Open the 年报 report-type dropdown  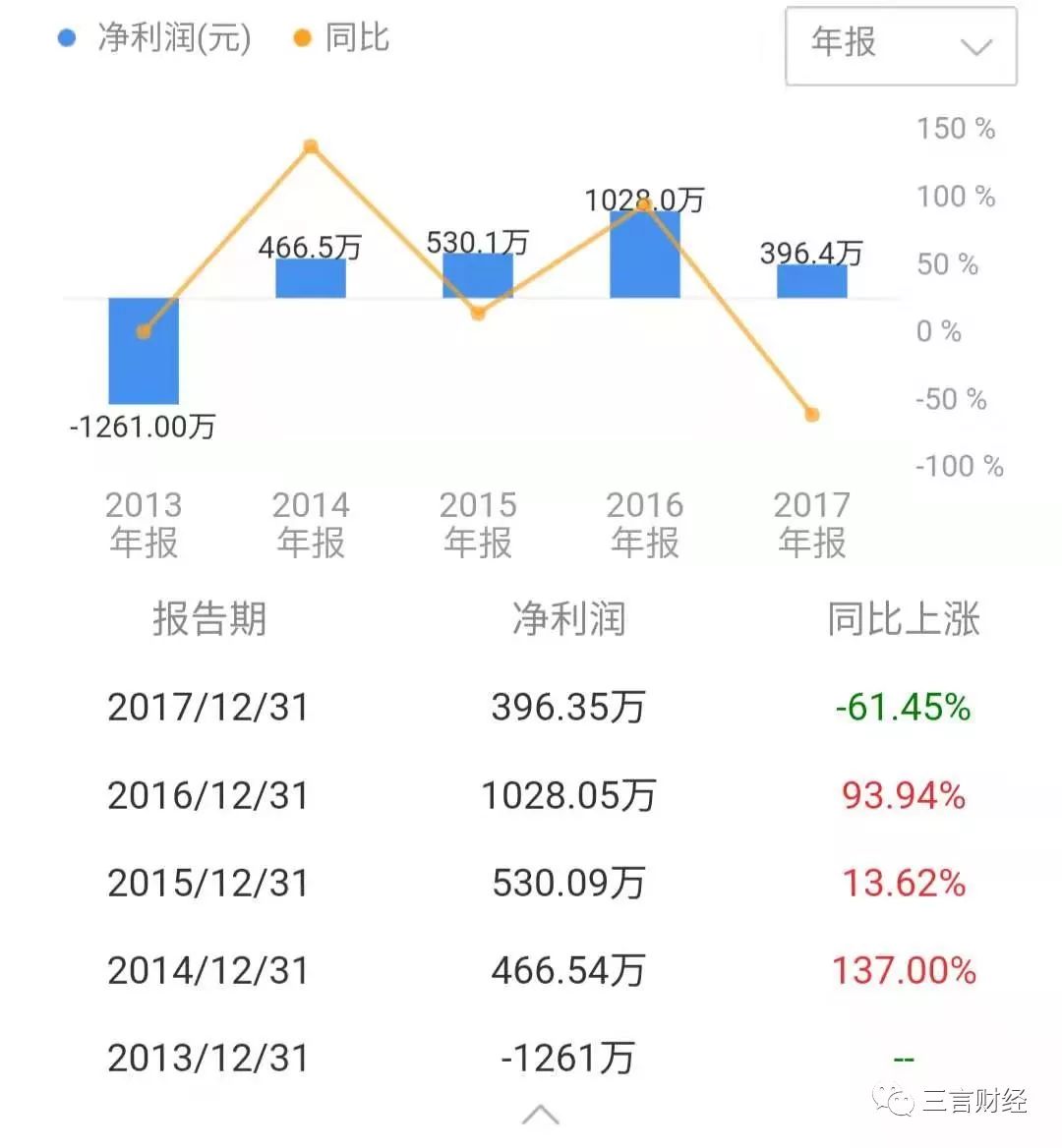click(x=900, y=45)
